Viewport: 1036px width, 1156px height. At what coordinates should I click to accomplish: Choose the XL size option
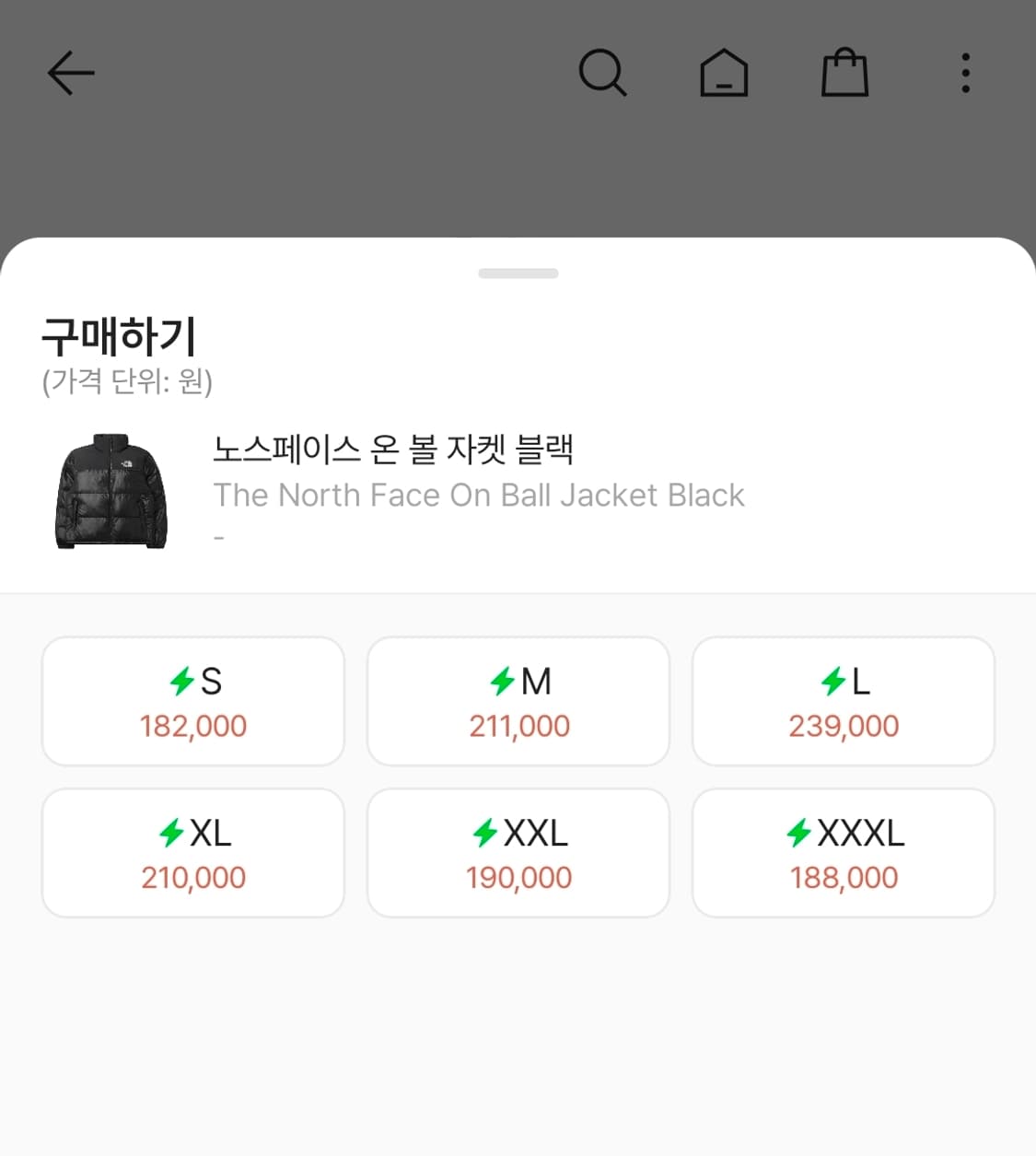tap(192, 852)
